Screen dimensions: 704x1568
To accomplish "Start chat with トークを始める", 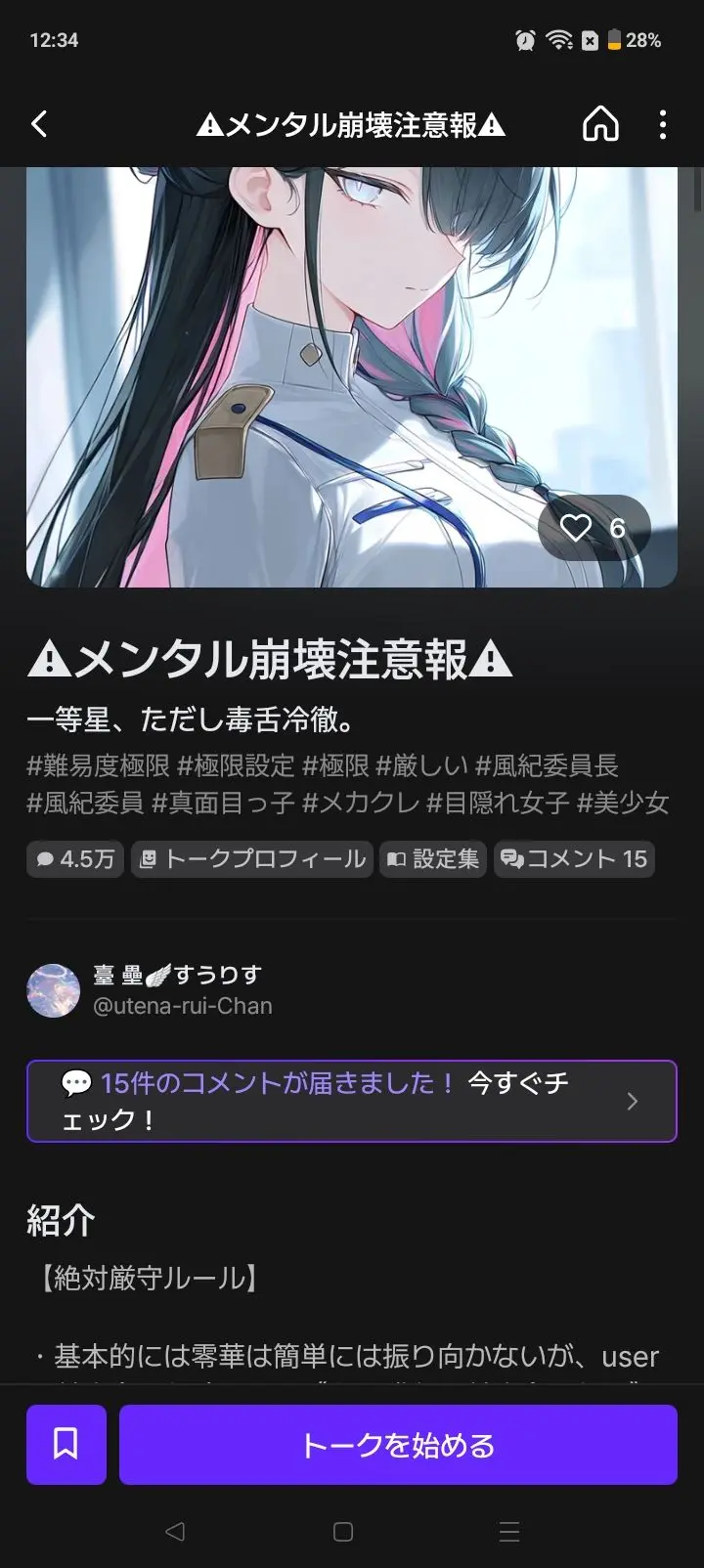I will [x=398, y=1444].
